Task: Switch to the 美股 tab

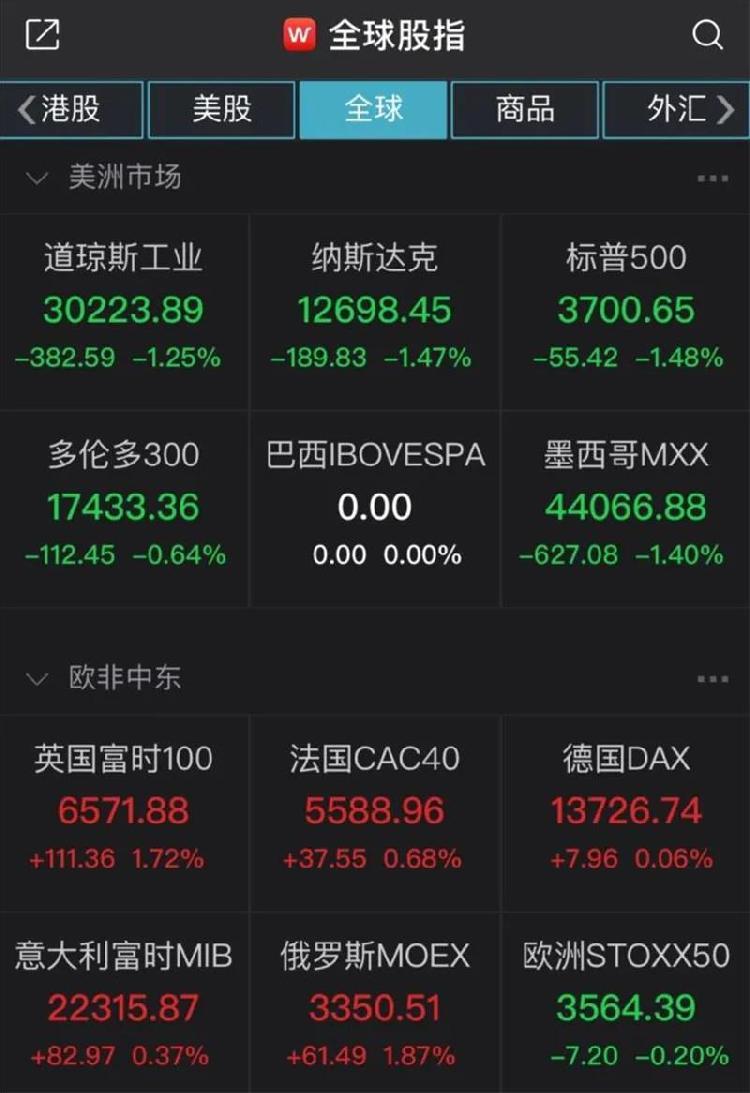Action: (x=220, y=109)
